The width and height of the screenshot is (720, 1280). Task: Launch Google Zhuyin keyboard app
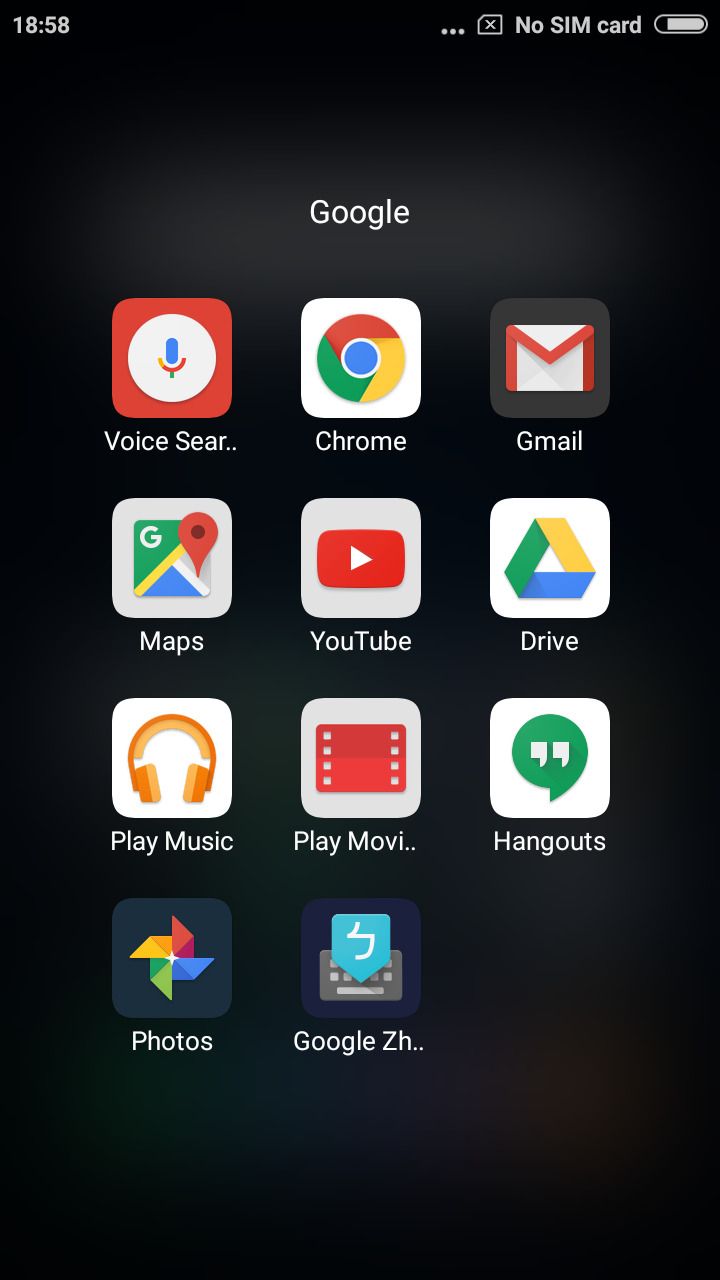coord(361,958)
